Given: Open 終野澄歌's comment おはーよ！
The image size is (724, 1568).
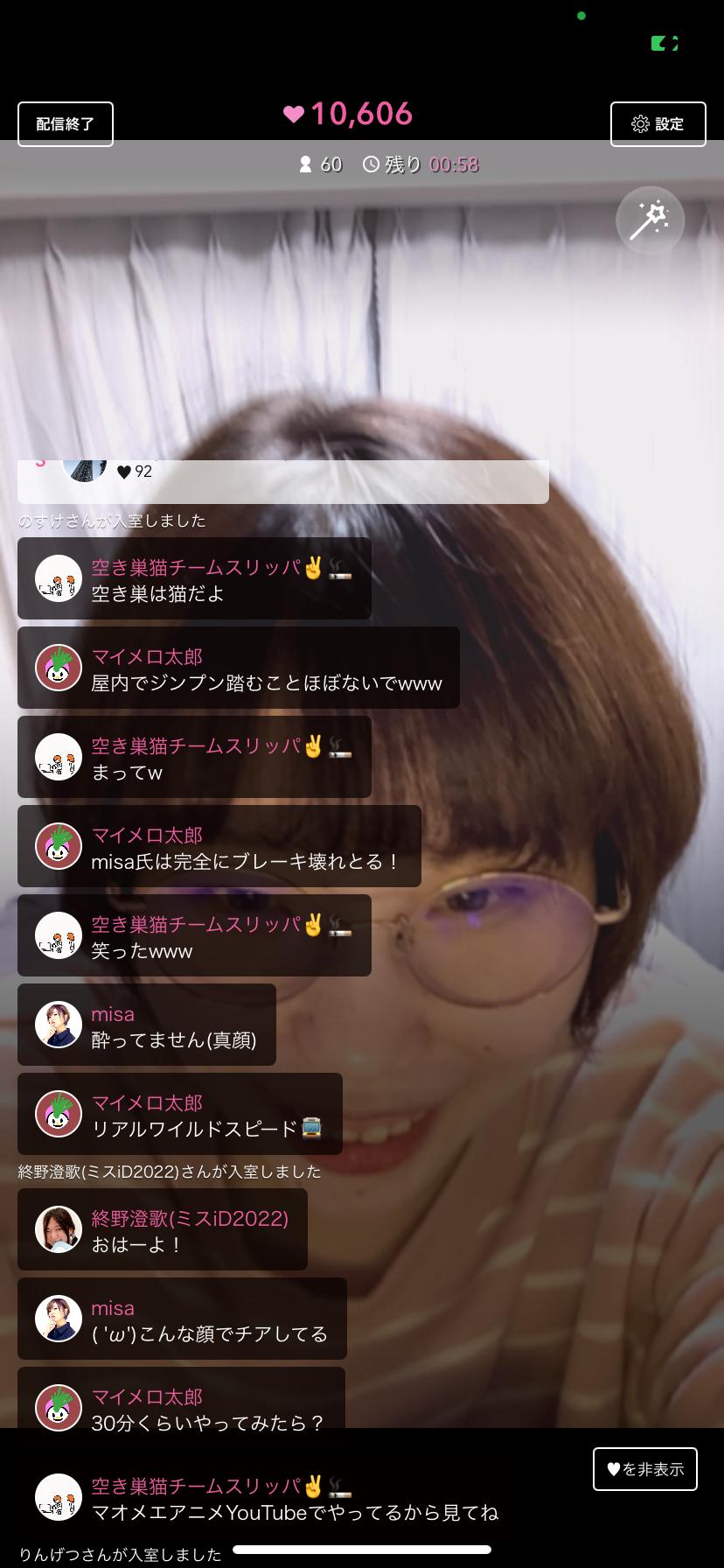Looking at the screenshot, I should (163, 1230).
